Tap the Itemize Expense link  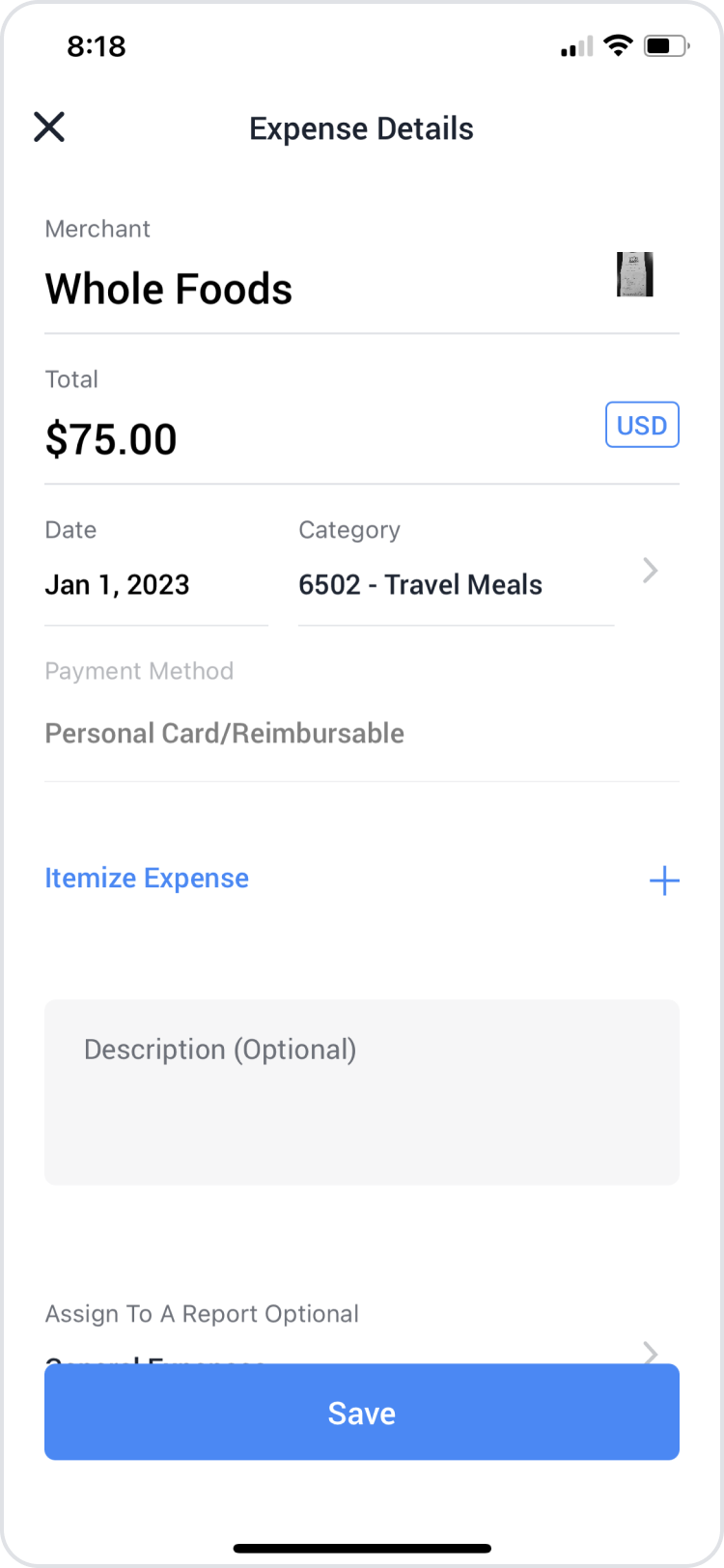(147, 879)
